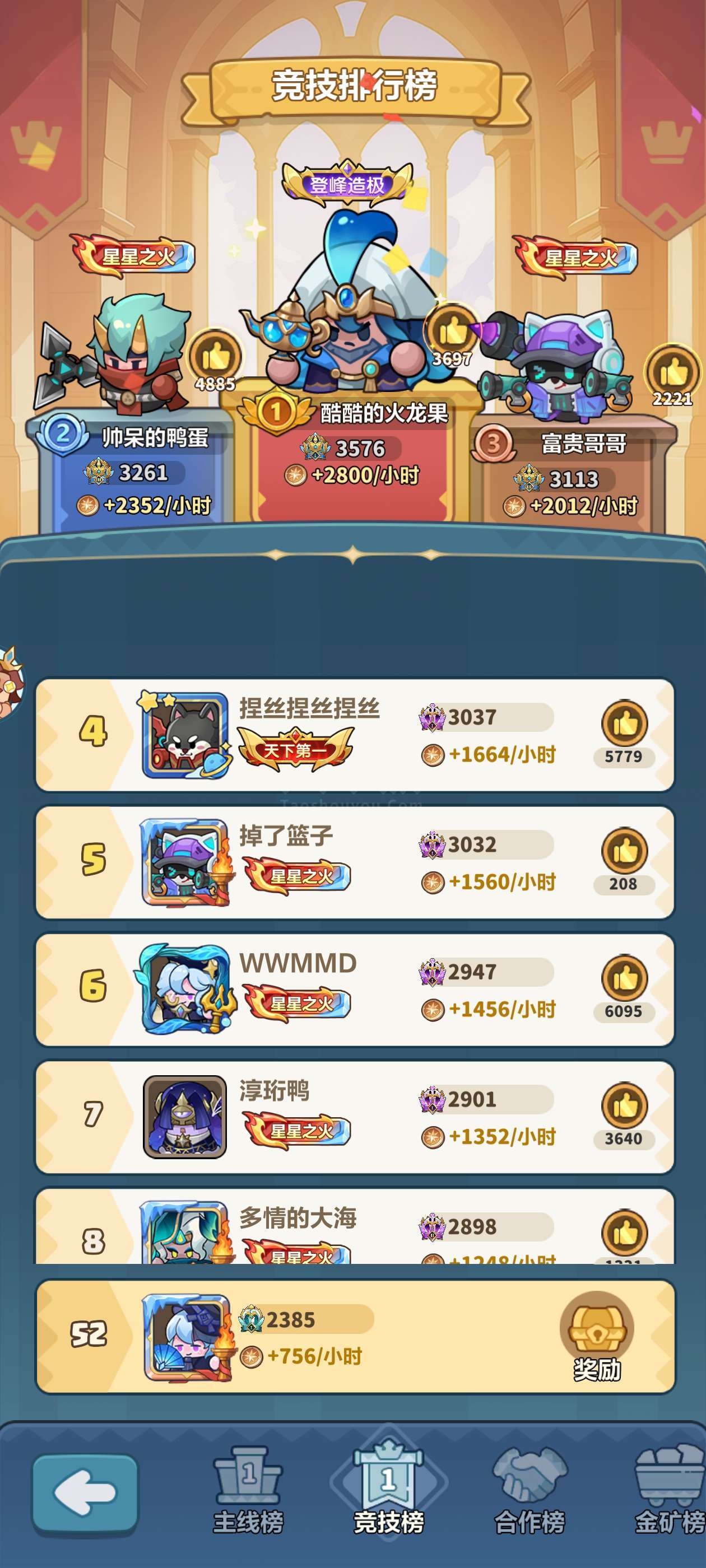View WWMMD's avatar profile
This screenshot has height=1568, width=706.
click(x=185, y=990)
